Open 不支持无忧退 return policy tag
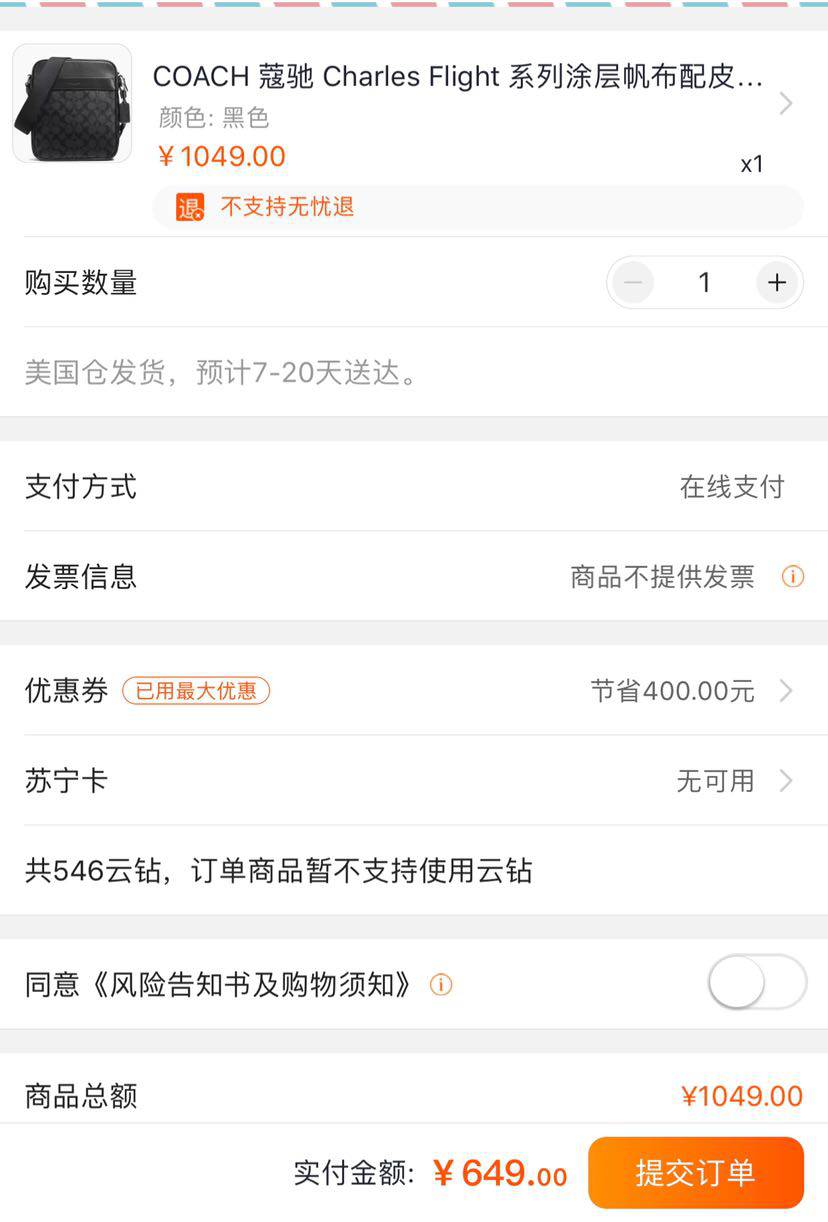The image size is (828, 1222). (287, 207)
